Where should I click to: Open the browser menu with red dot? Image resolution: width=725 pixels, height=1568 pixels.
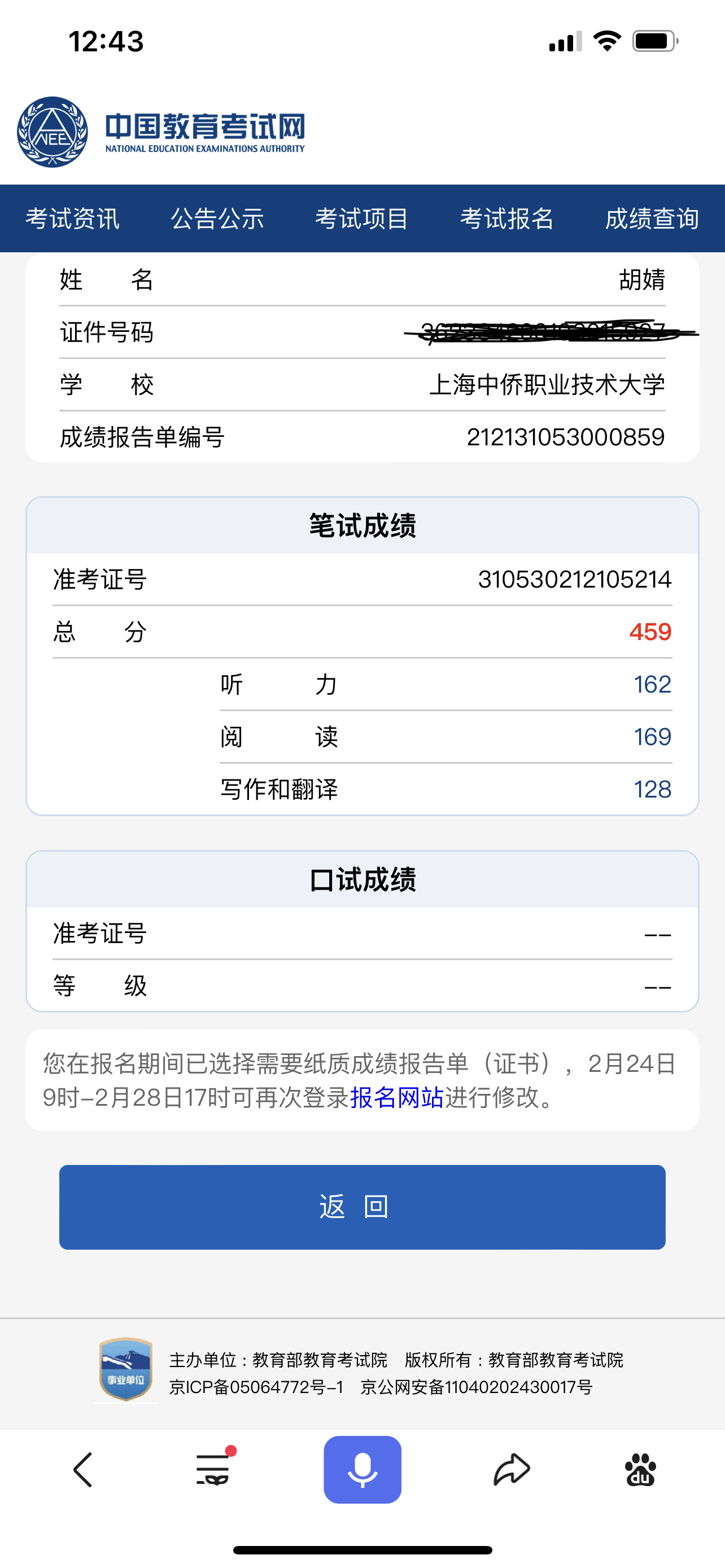point(213,1470)
